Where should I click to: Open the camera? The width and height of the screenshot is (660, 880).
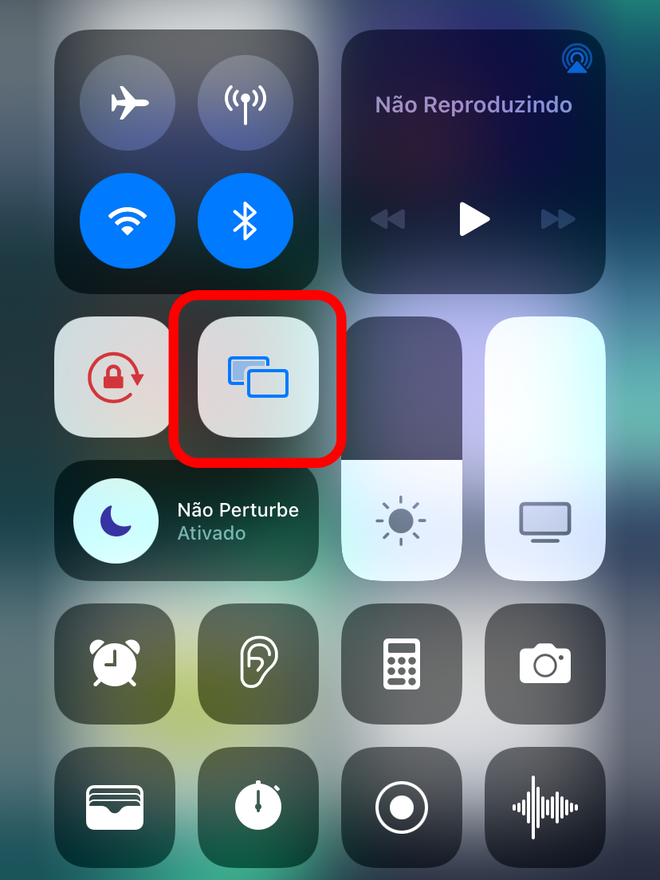coord(545,664)
